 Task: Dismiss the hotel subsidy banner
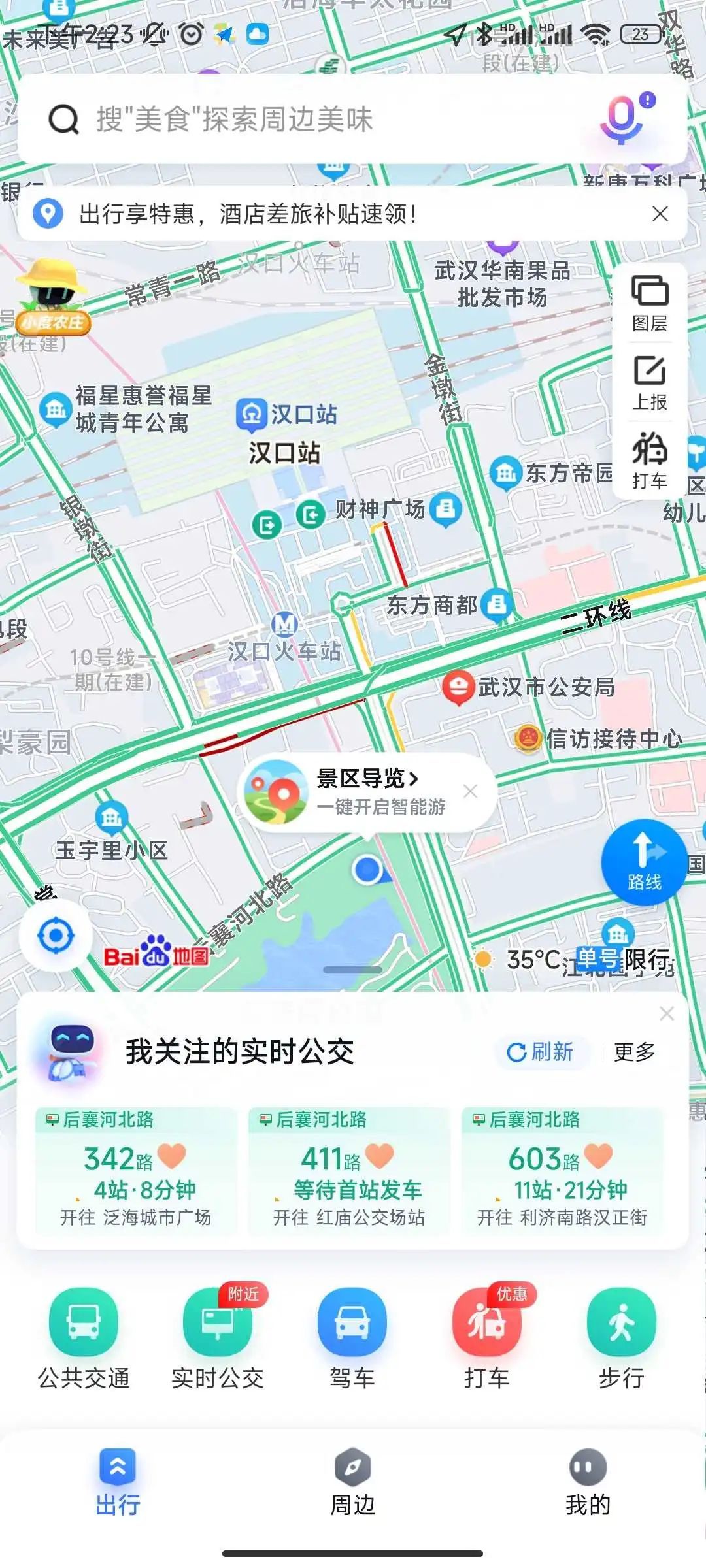click(660, 214)
